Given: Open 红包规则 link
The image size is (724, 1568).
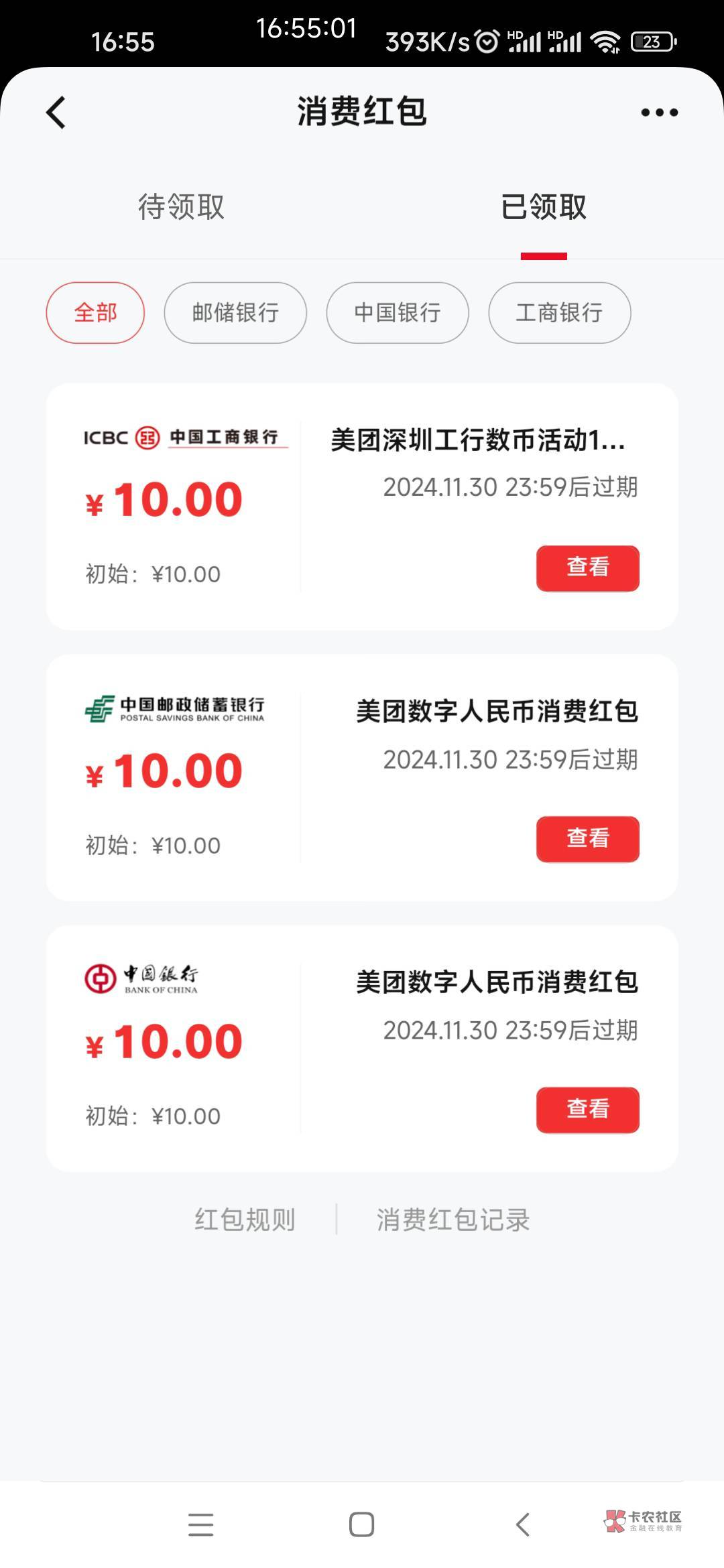Looking at the screenshot, I should [x=245, y=1220].
